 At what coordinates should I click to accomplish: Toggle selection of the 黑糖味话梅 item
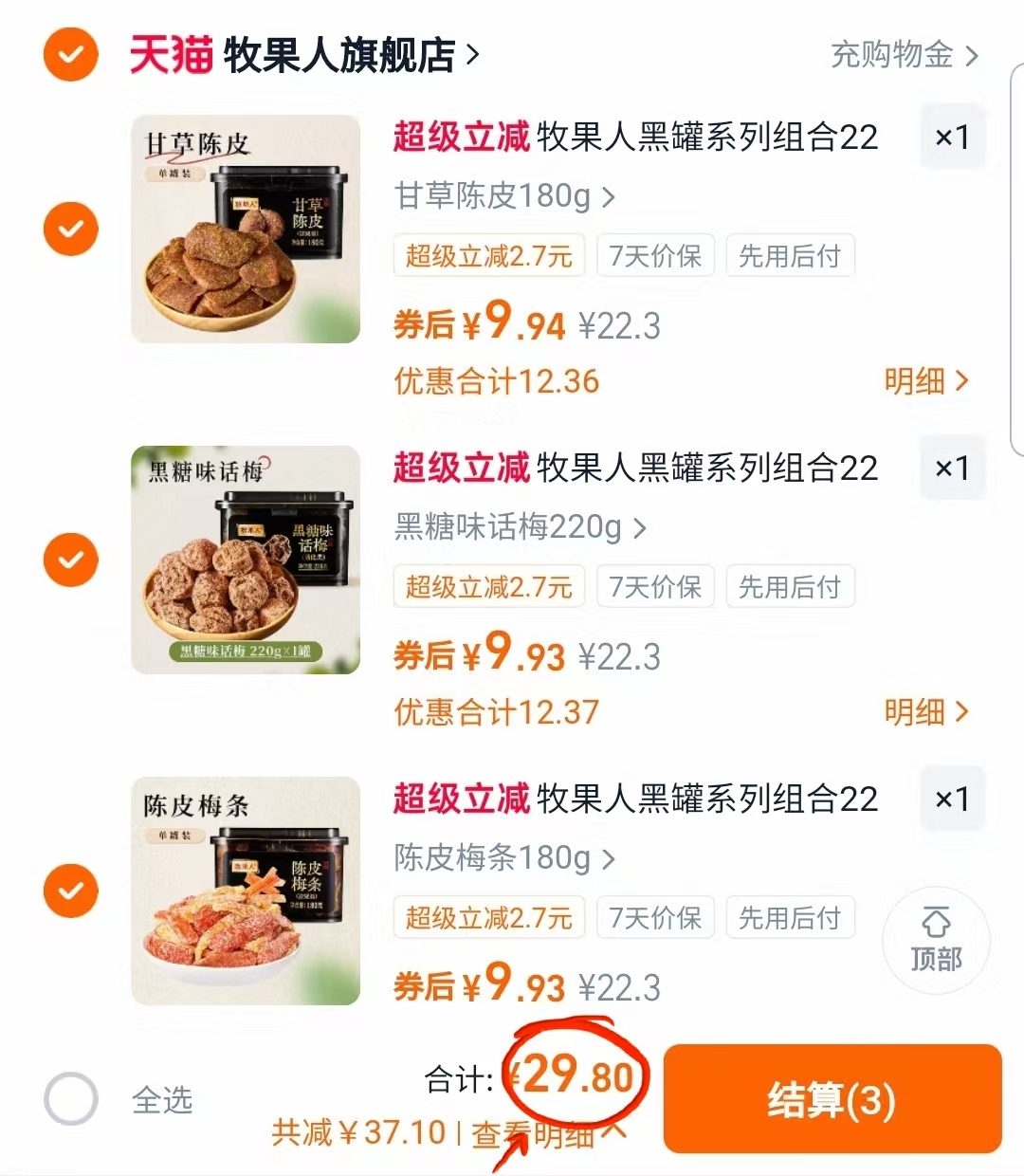coord(70,560)
